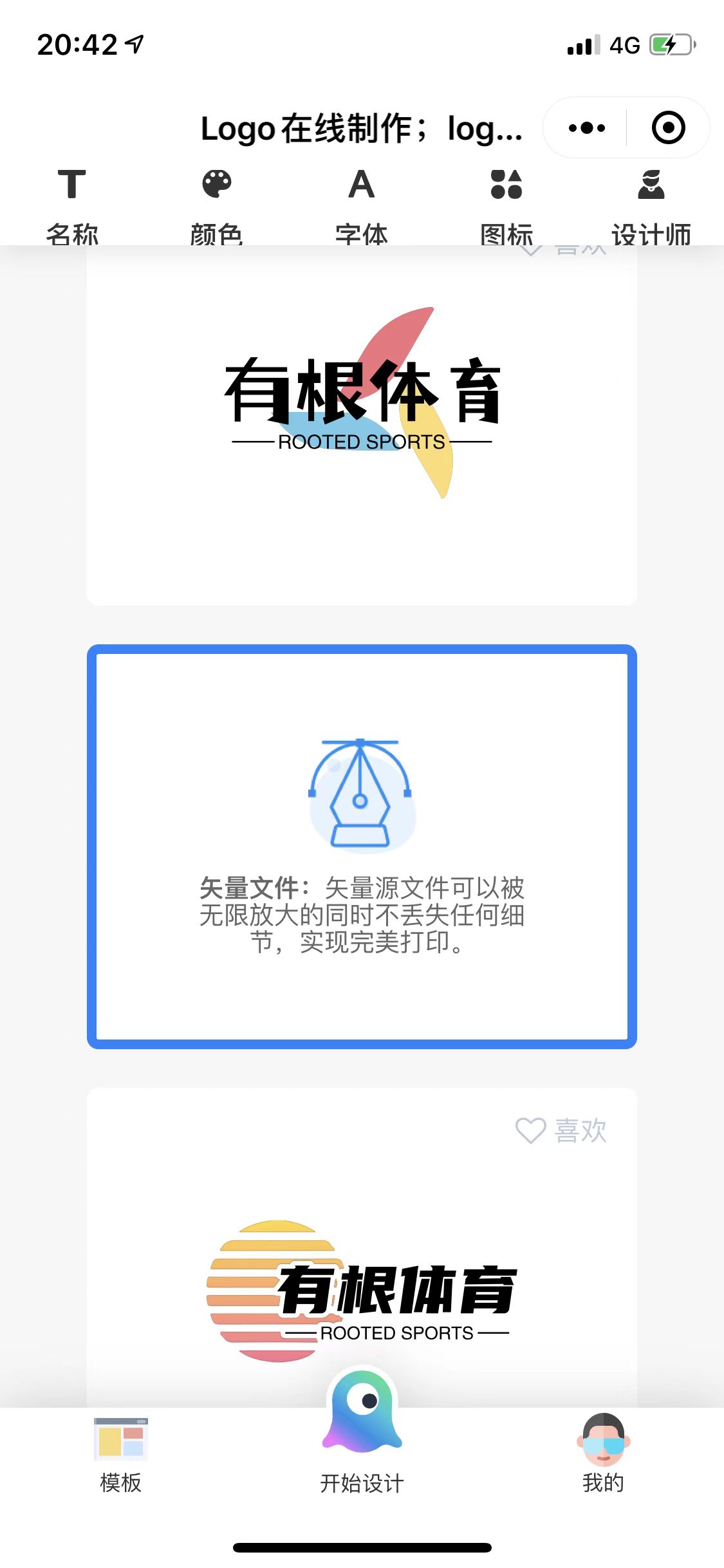Open the 矢量文件 vector file card
Screen dimensions: 724x1568
[x=362, y=846]
